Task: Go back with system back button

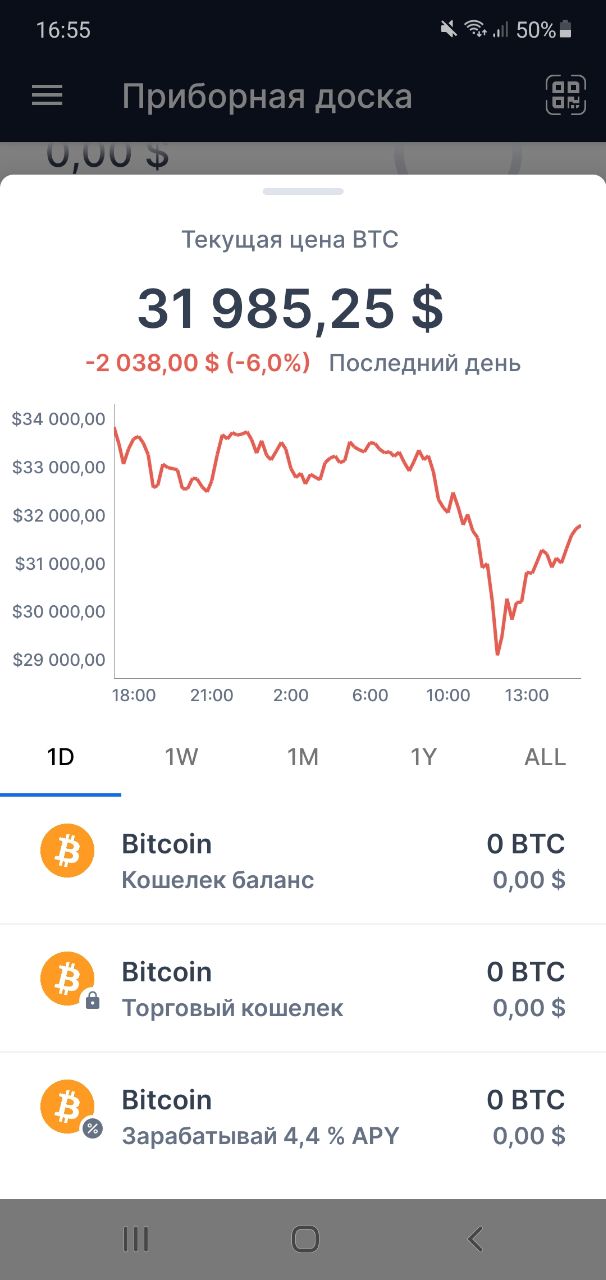Action: (x=475, y=1239)
